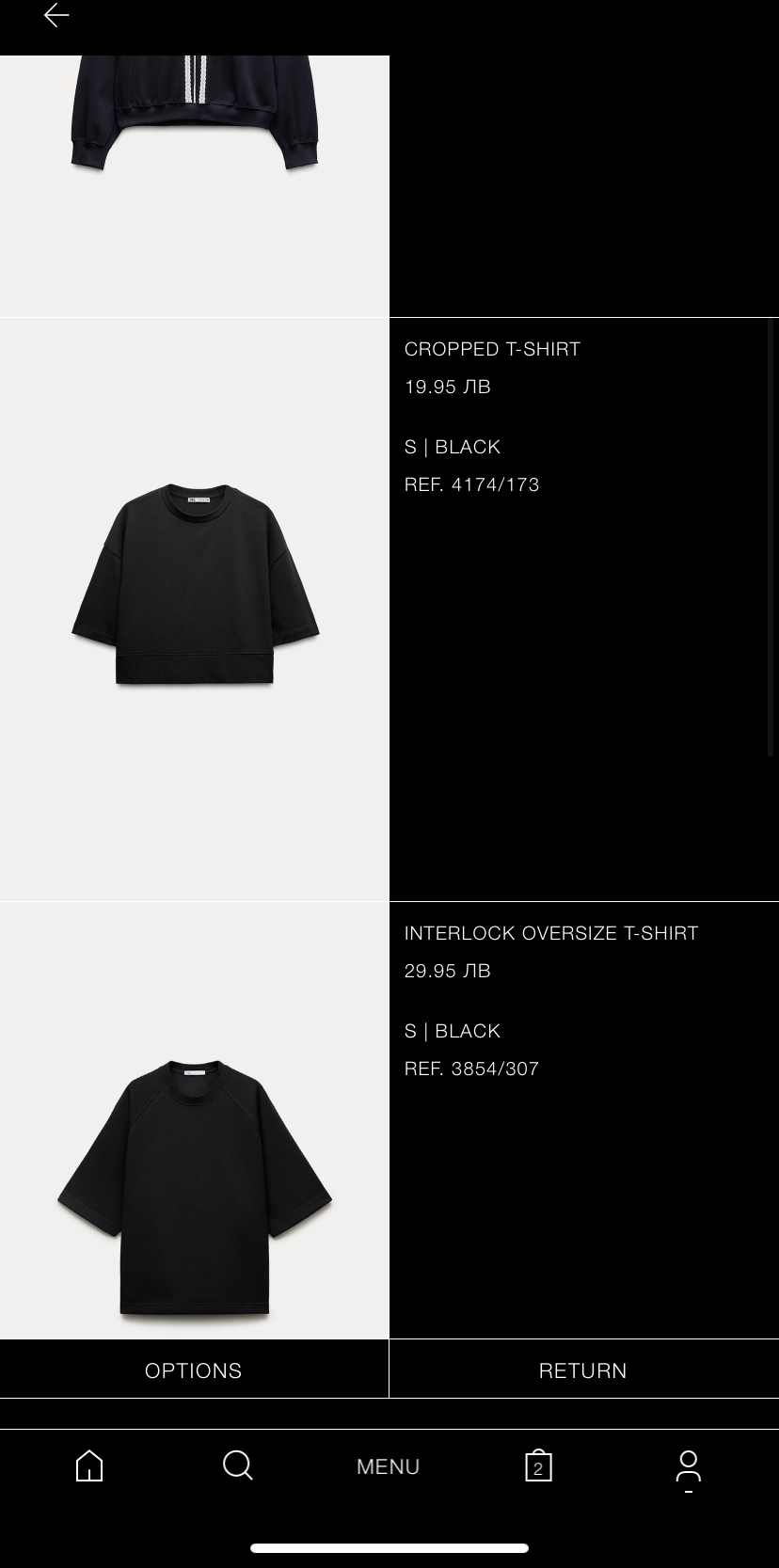Go back using the arrow icon
This screenshot has height=1568, width=779.
[56, 16]
